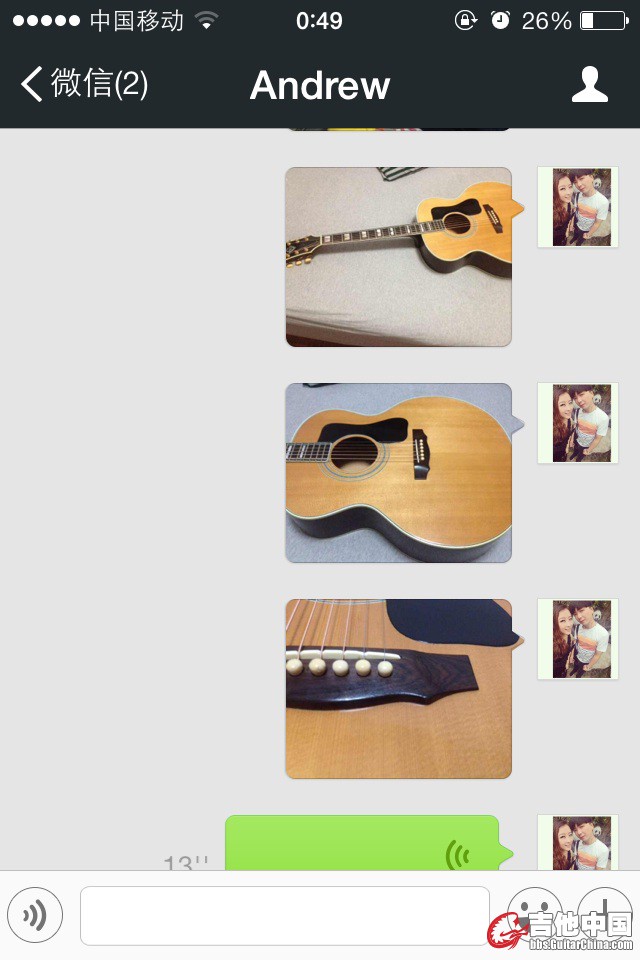The height and width of the screenshot is (960, 640).
Task: Open the full guitar with neck photo
Action: pos(398,257)
